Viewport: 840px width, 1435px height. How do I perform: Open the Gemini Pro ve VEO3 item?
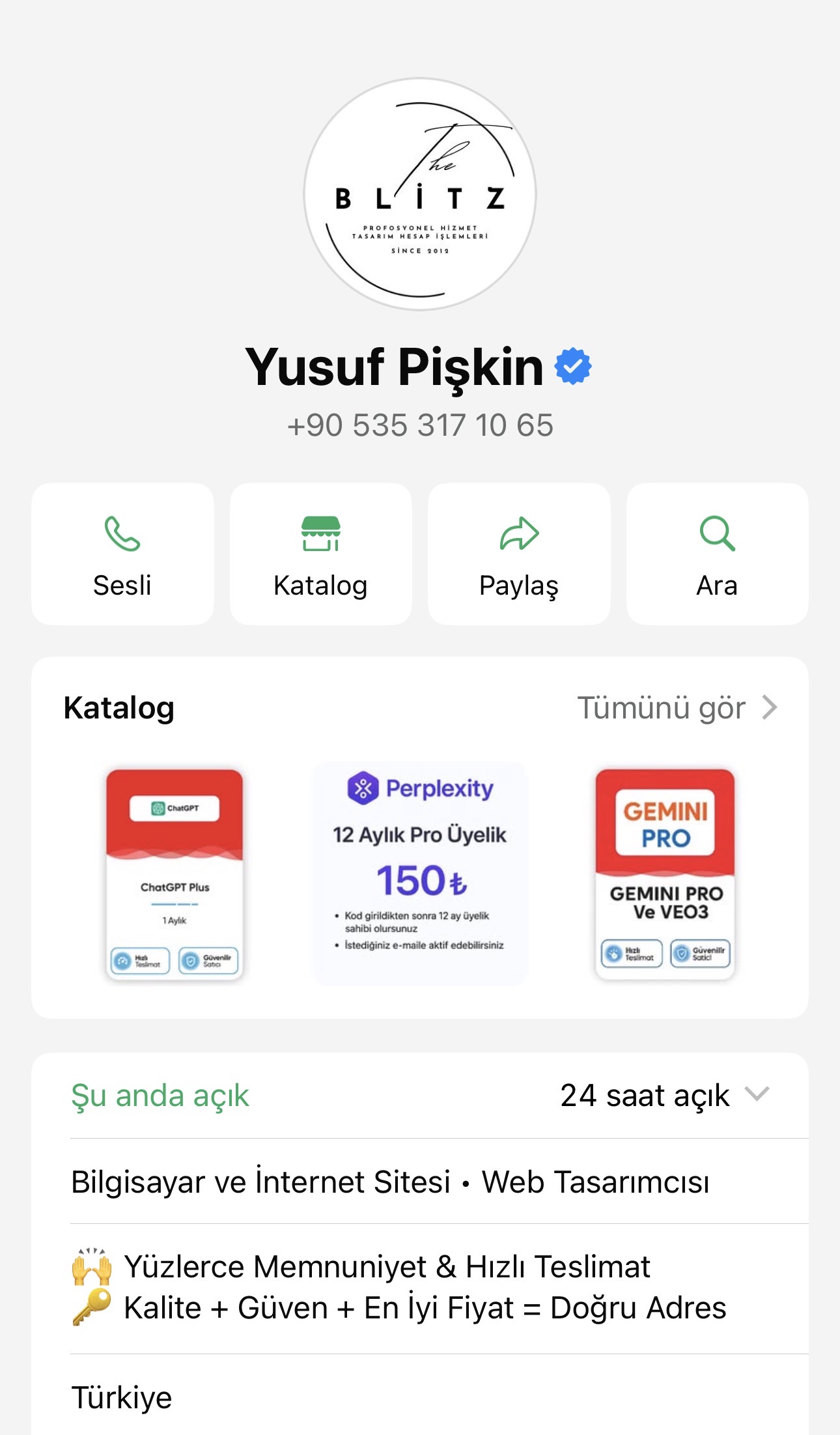[x=665, y=874]
